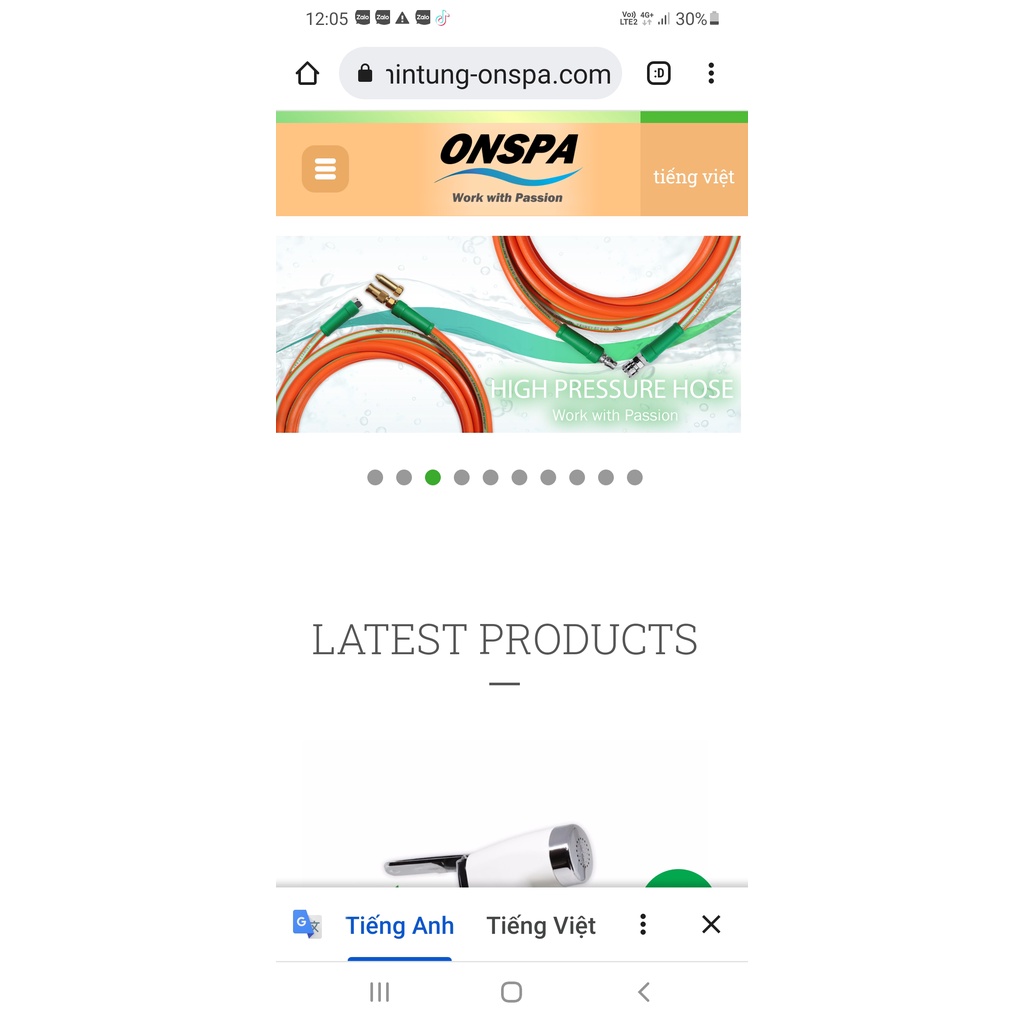The height and width of the screenshot is (1024, 1024).
Task: Jump to the last carousel slide dot
Action: [x=635, y=477]
